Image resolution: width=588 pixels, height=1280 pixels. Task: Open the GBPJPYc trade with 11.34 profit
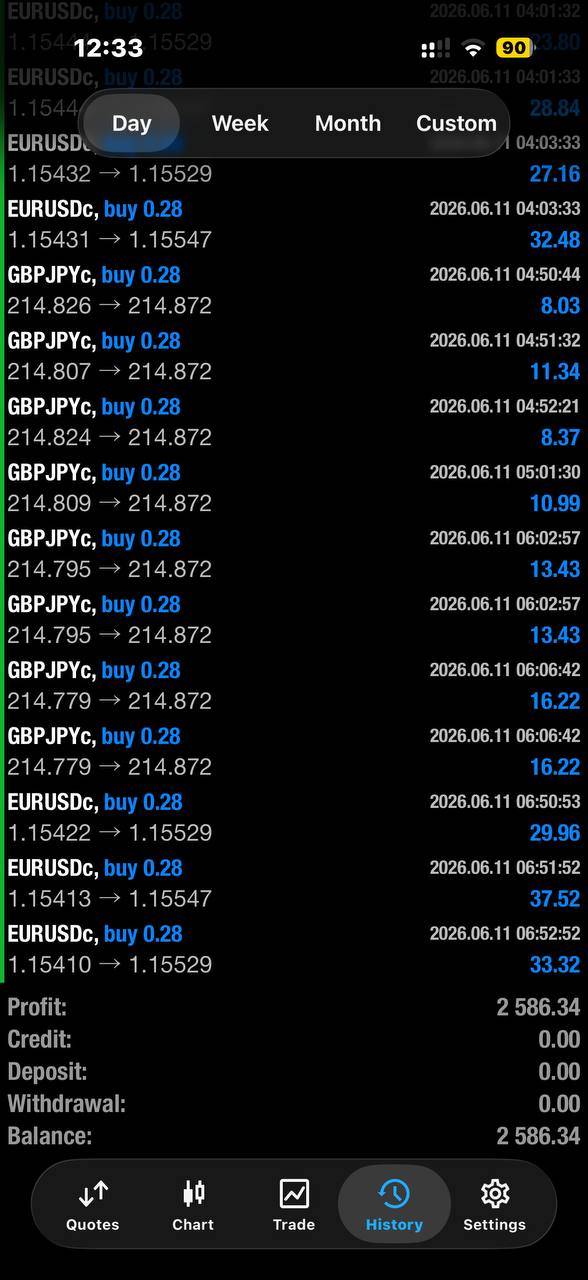(294, 356)
